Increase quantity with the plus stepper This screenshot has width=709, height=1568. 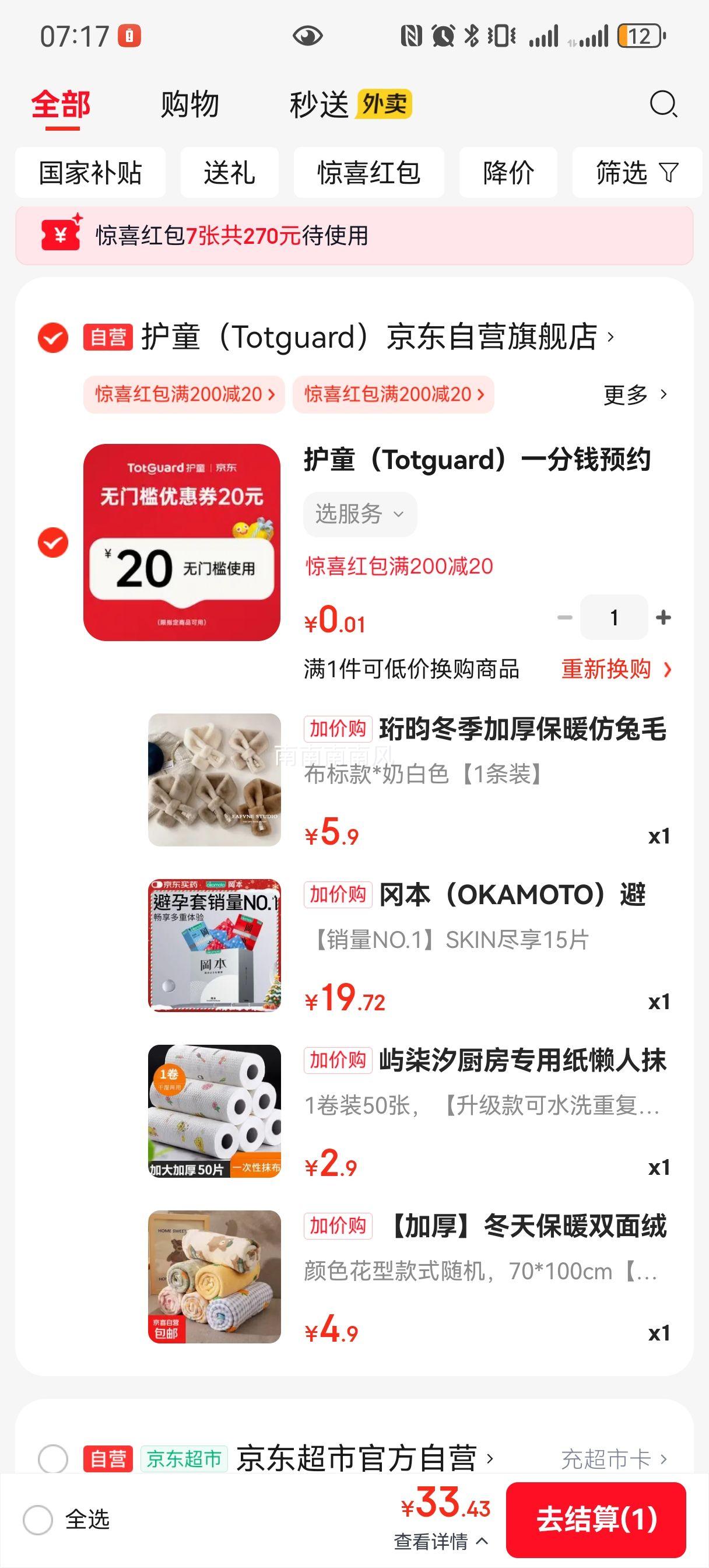tap(664, 617)
